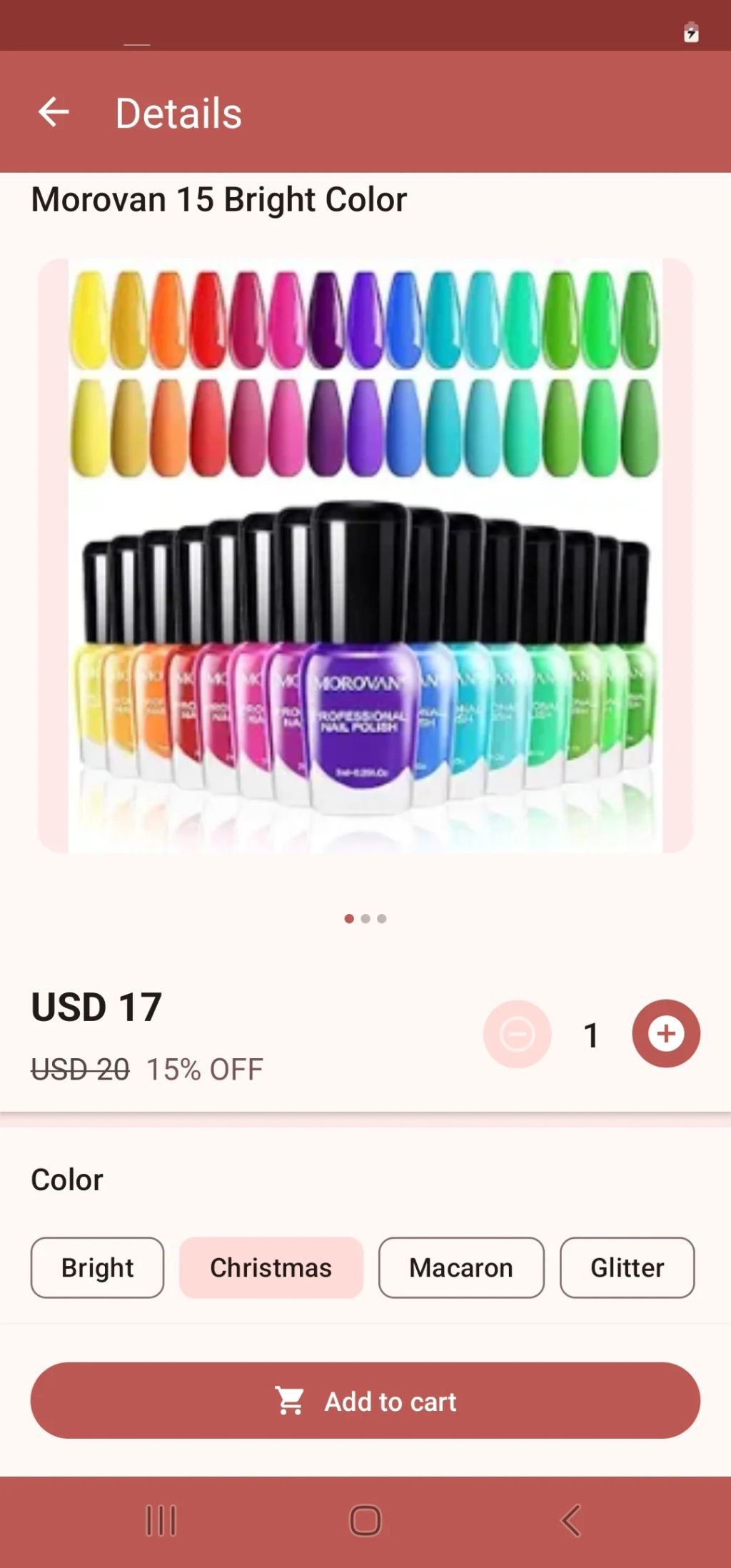Viewport: 731px width, 1568px height.
Task: Add the nail polish to cart
Action: [x=365, y=1401]
